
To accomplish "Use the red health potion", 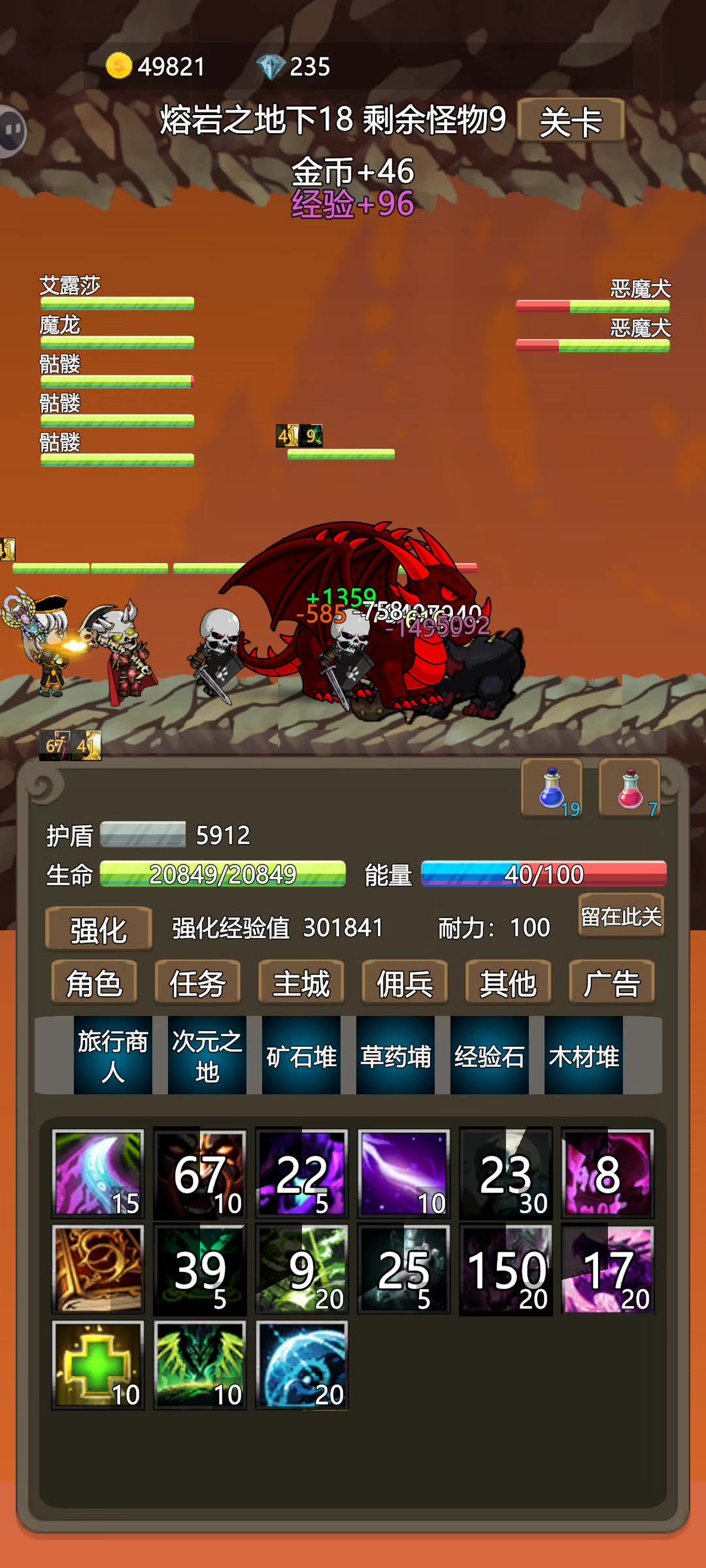I will click(630, 788).
